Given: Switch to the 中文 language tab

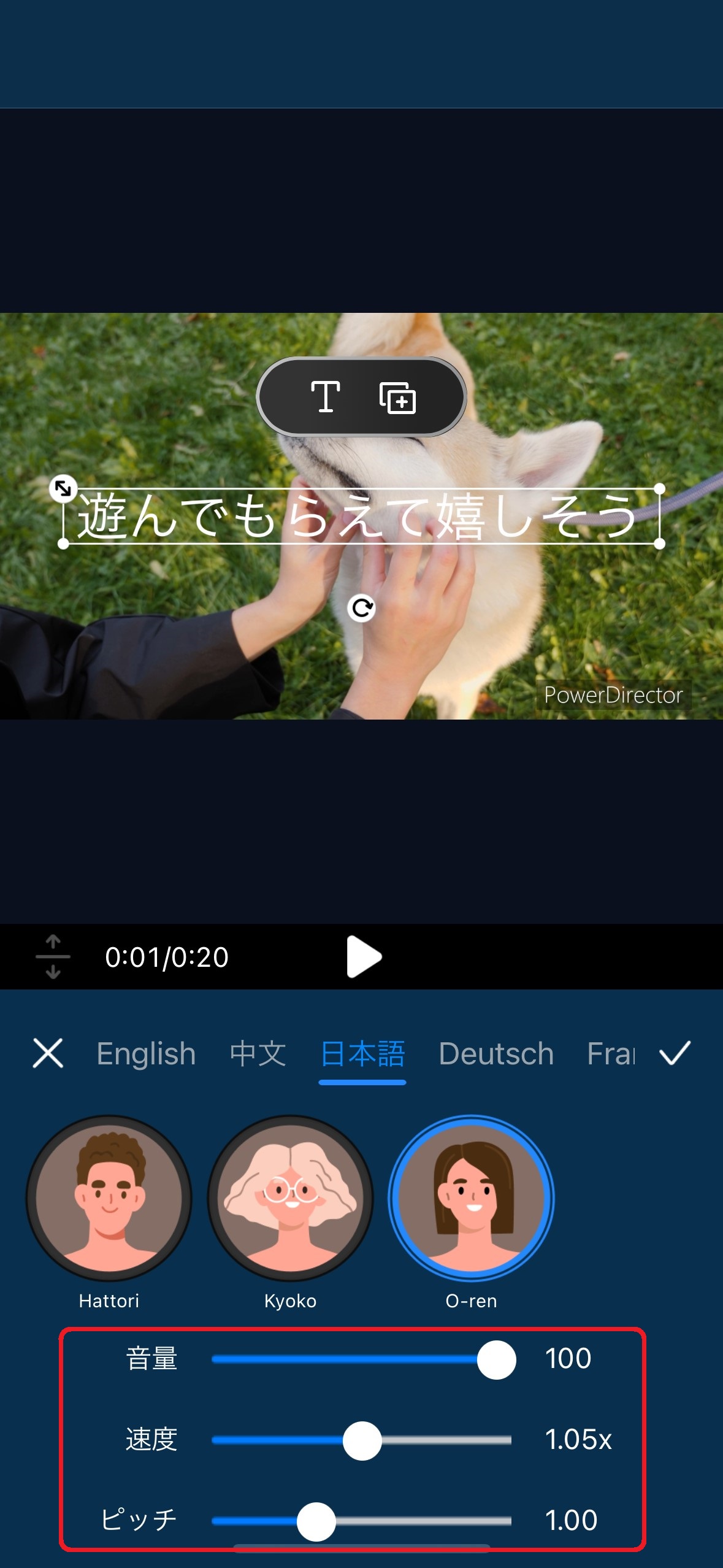Looking at the screenshot, I should pyautogui.click(x=258, y=1053).
